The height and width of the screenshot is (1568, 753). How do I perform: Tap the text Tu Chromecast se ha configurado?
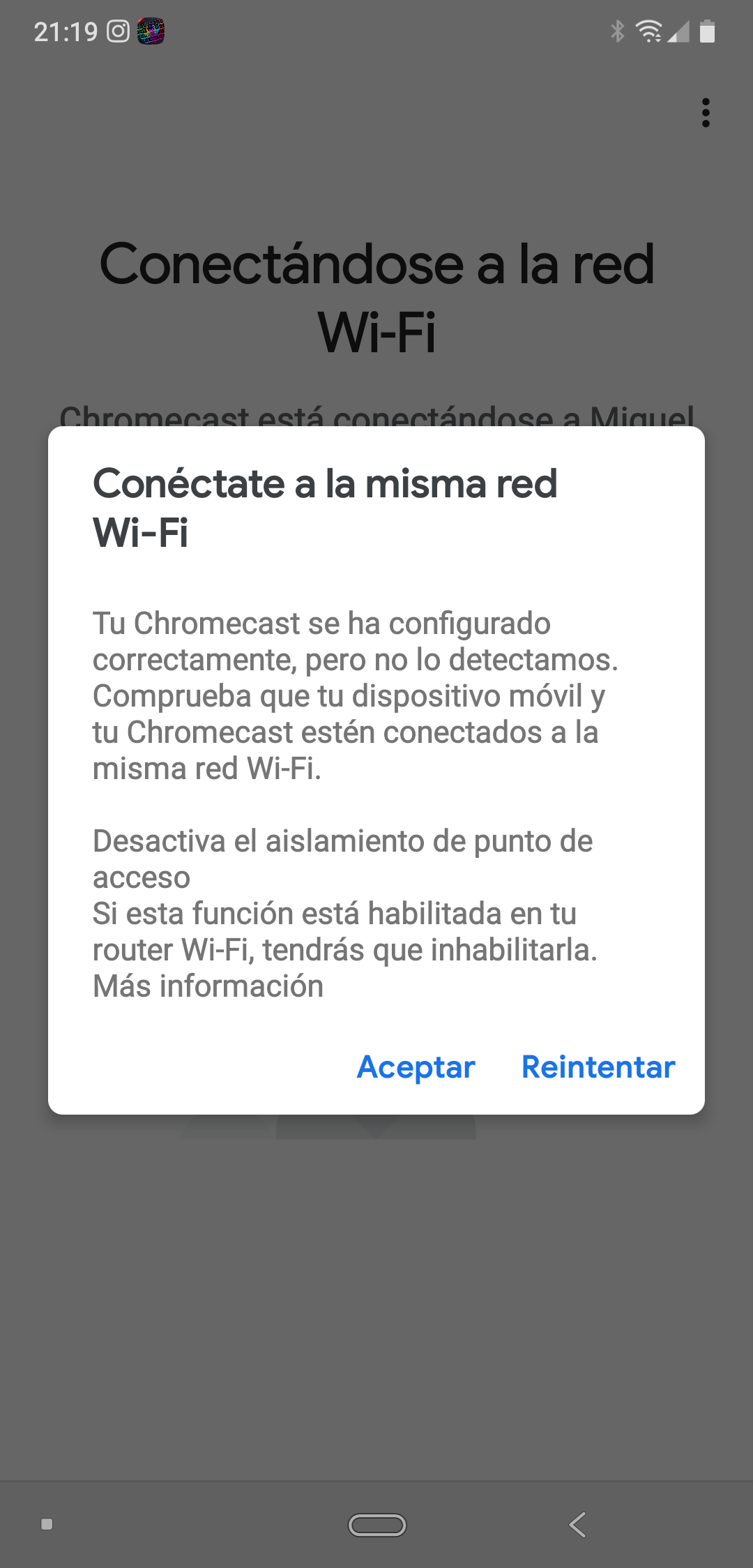(x=321, y=624)
